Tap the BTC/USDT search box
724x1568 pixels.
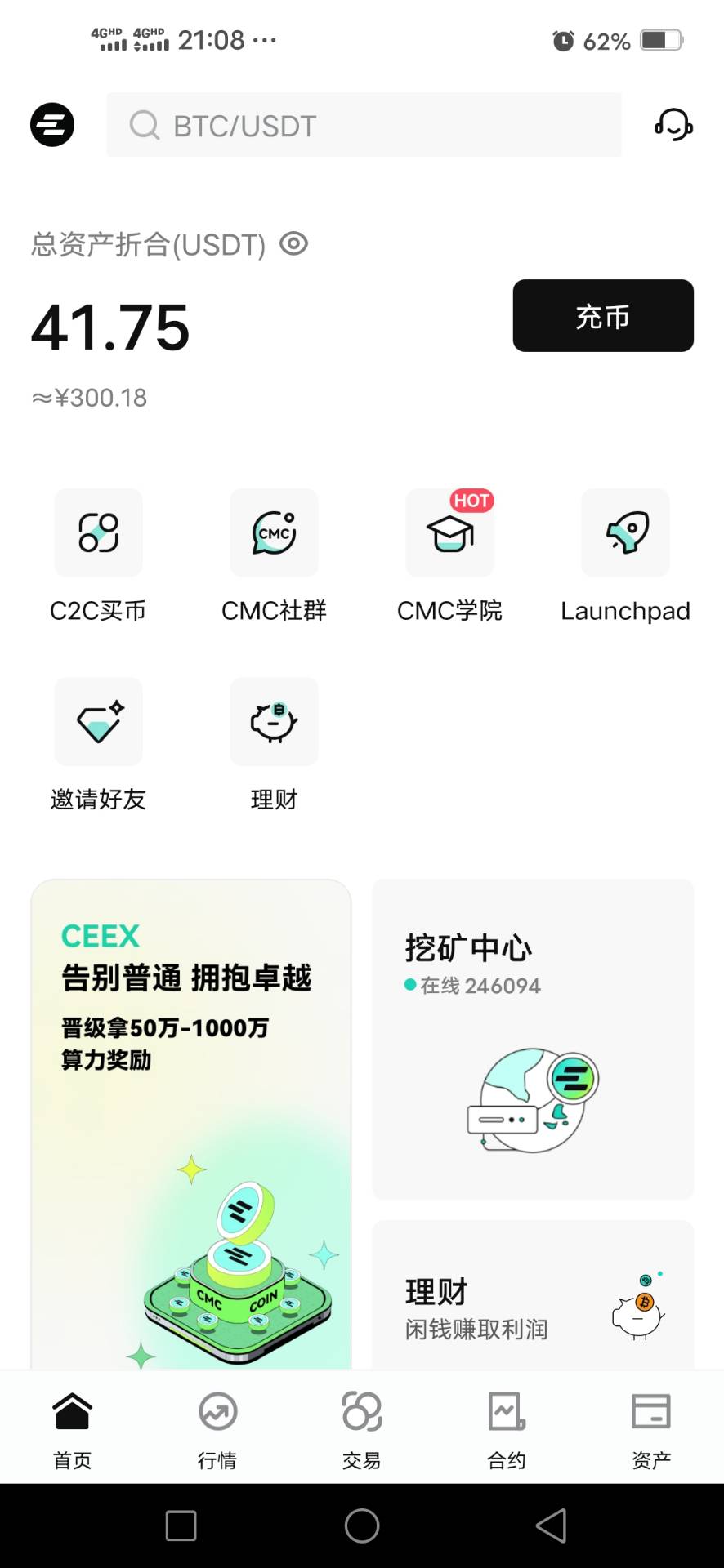tap(364, 125)
